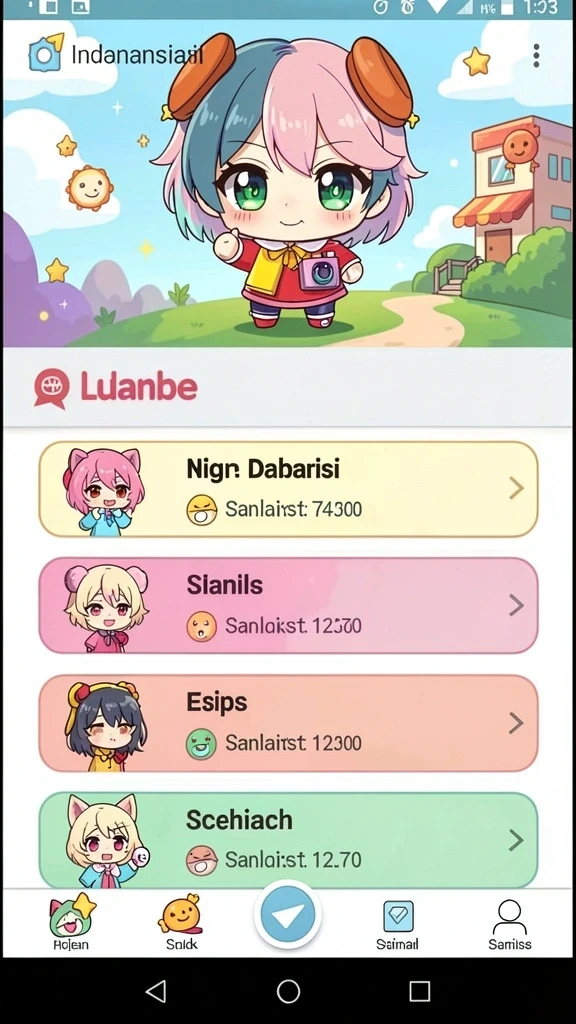Screen dimensions: 576x1024
Task: Open the Sianils card
Action: 288,605
